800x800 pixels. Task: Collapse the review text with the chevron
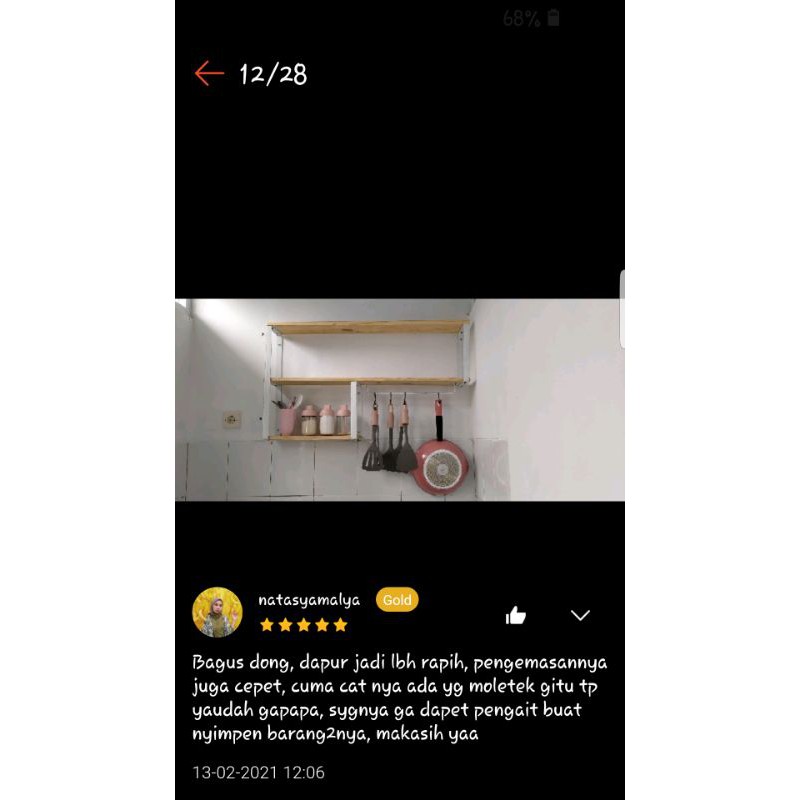(x=580, y=615)
